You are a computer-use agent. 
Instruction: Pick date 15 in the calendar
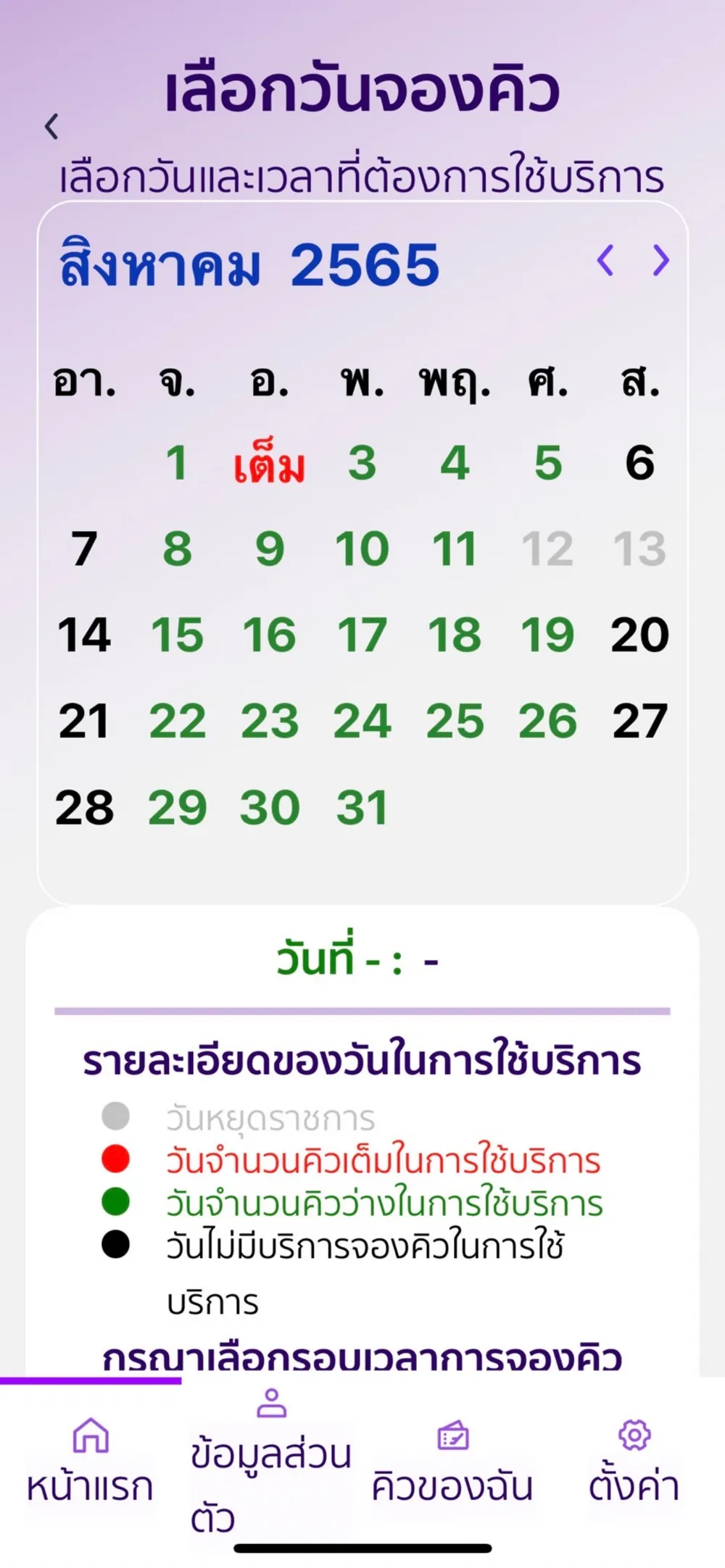[177, 635]
